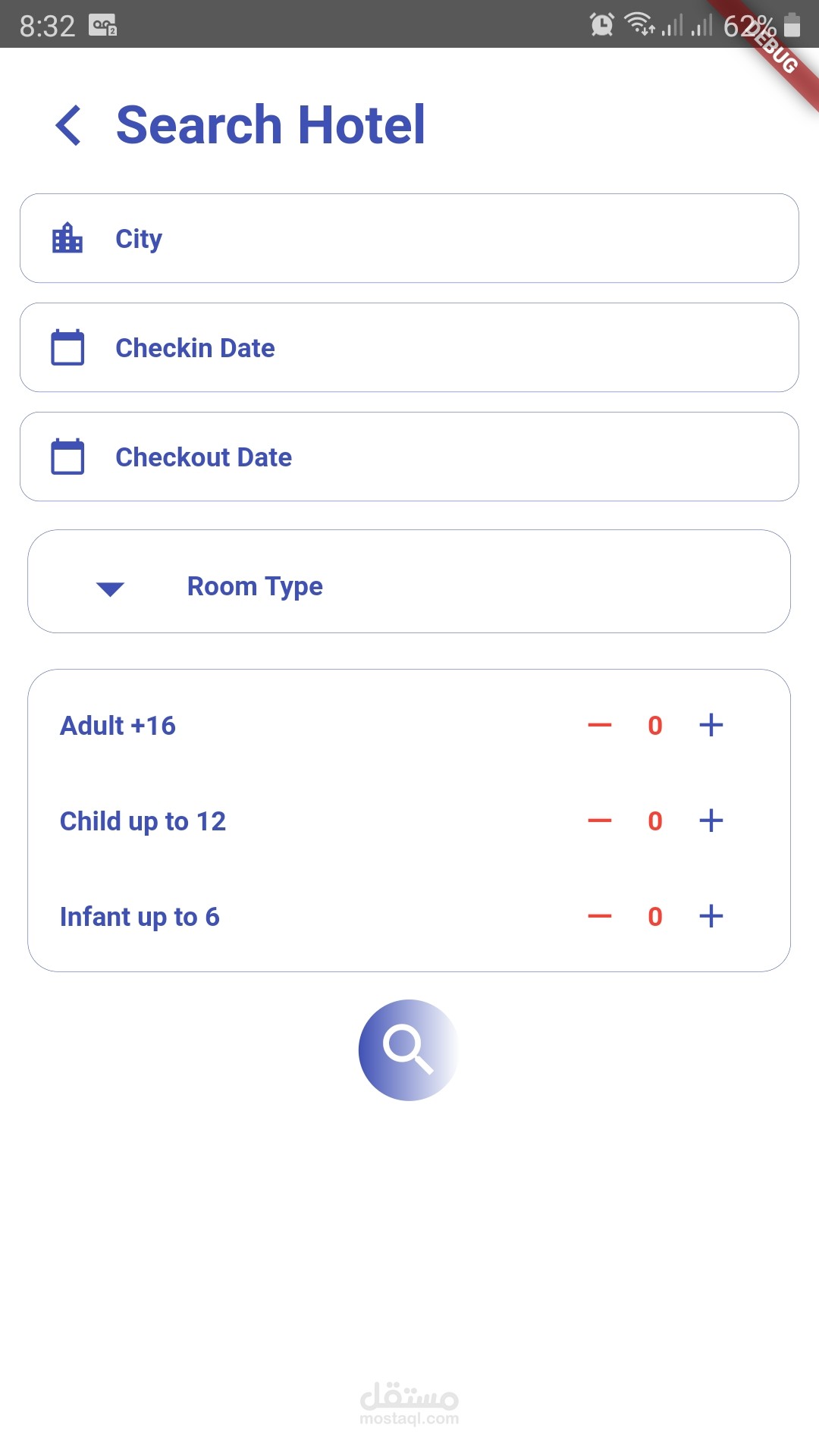Image resolution: width=819 pixels, height=1456 pixels.
Task: Increase the Adult +16 count
Action: coord(711,725)
